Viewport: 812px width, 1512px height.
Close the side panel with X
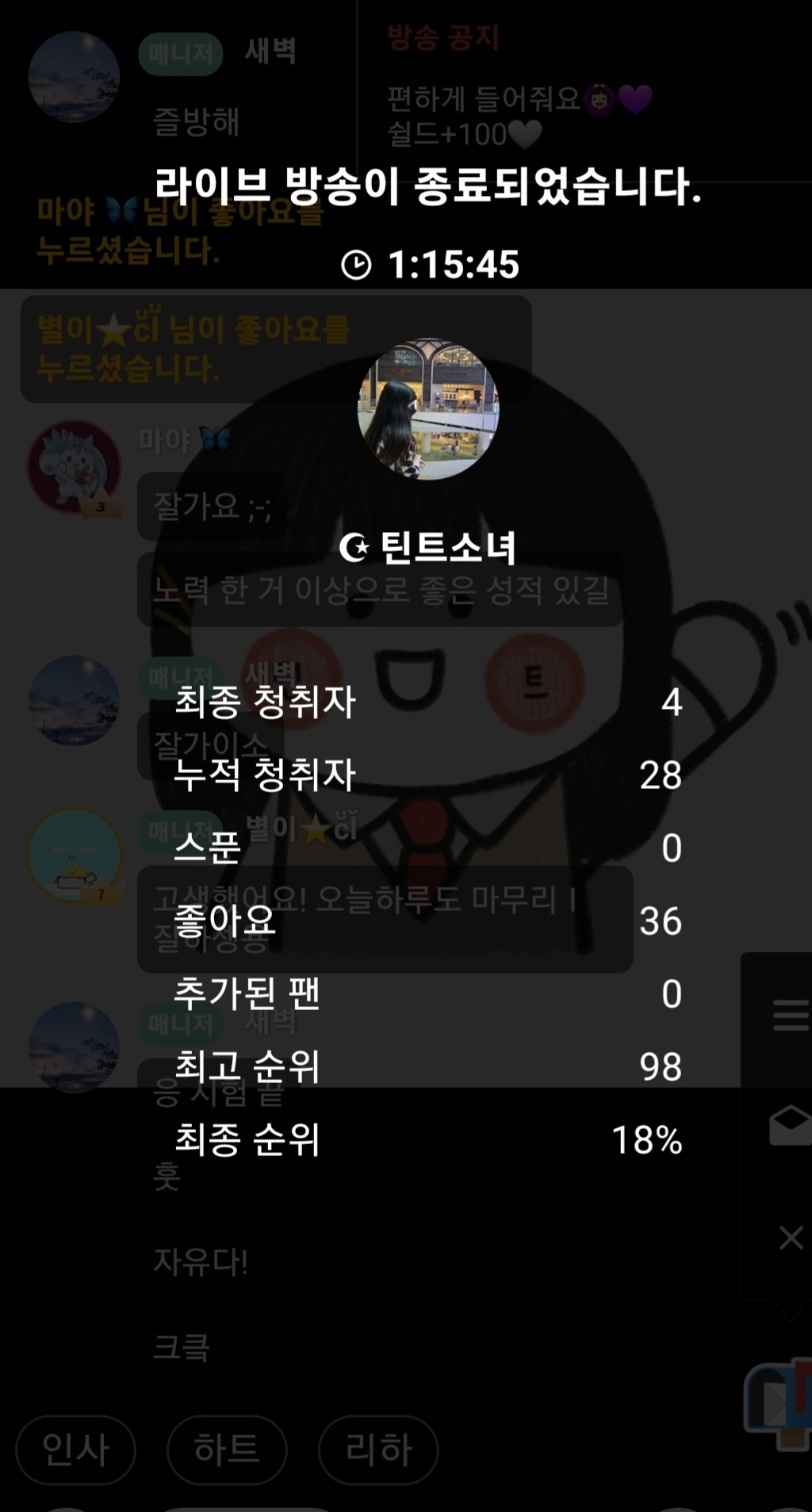pyautogui.click(x=791, y=1237)
